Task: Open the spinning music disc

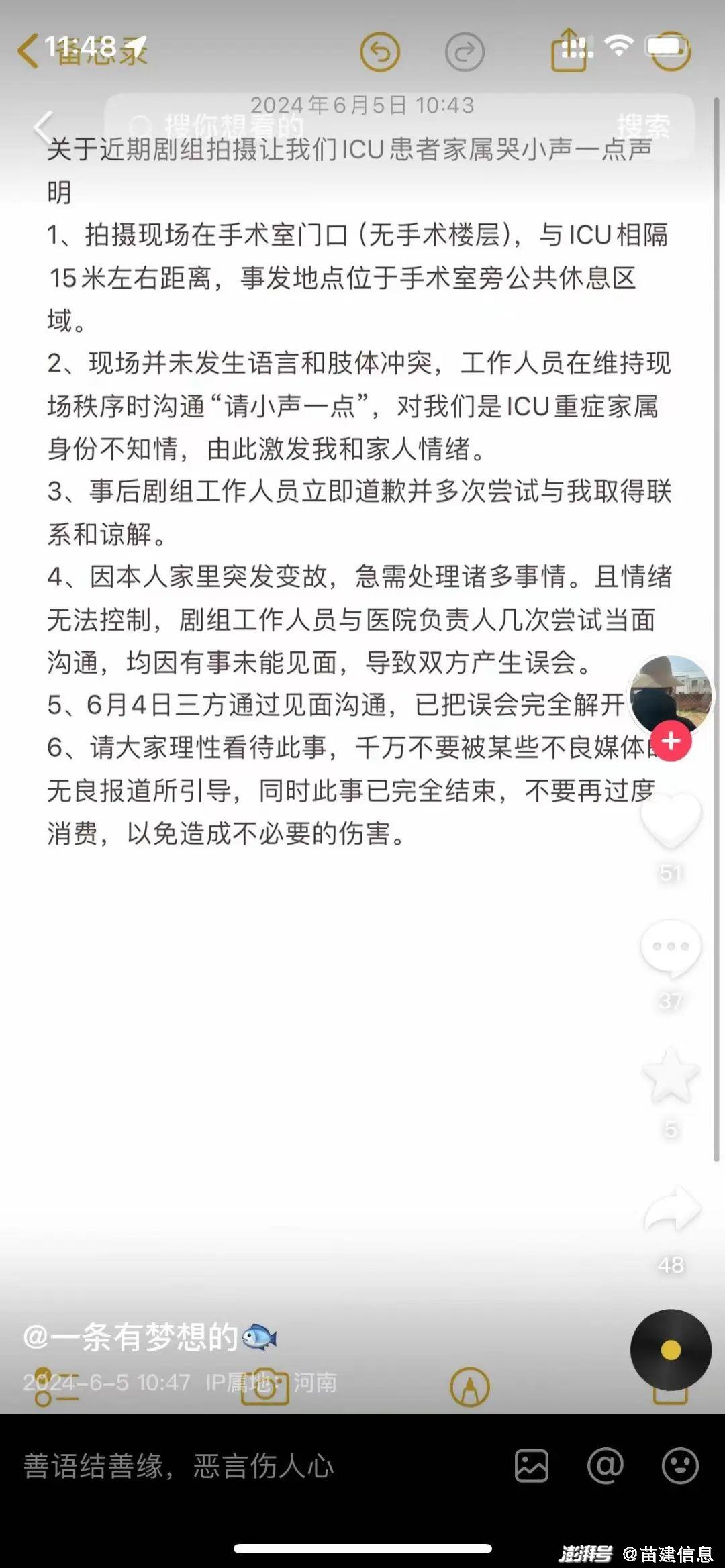Action: [x=670, y=1350]
